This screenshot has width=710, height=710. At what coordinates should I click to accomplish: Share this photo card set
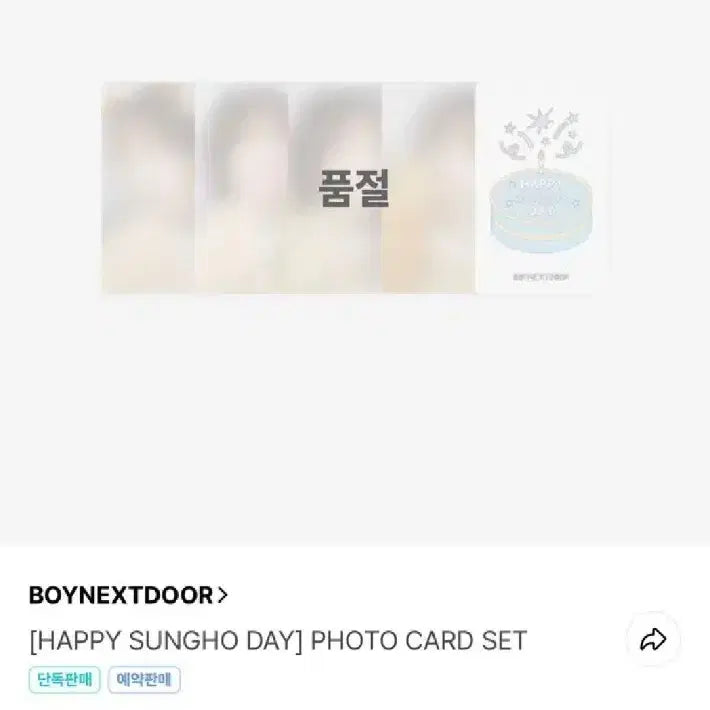653,640
